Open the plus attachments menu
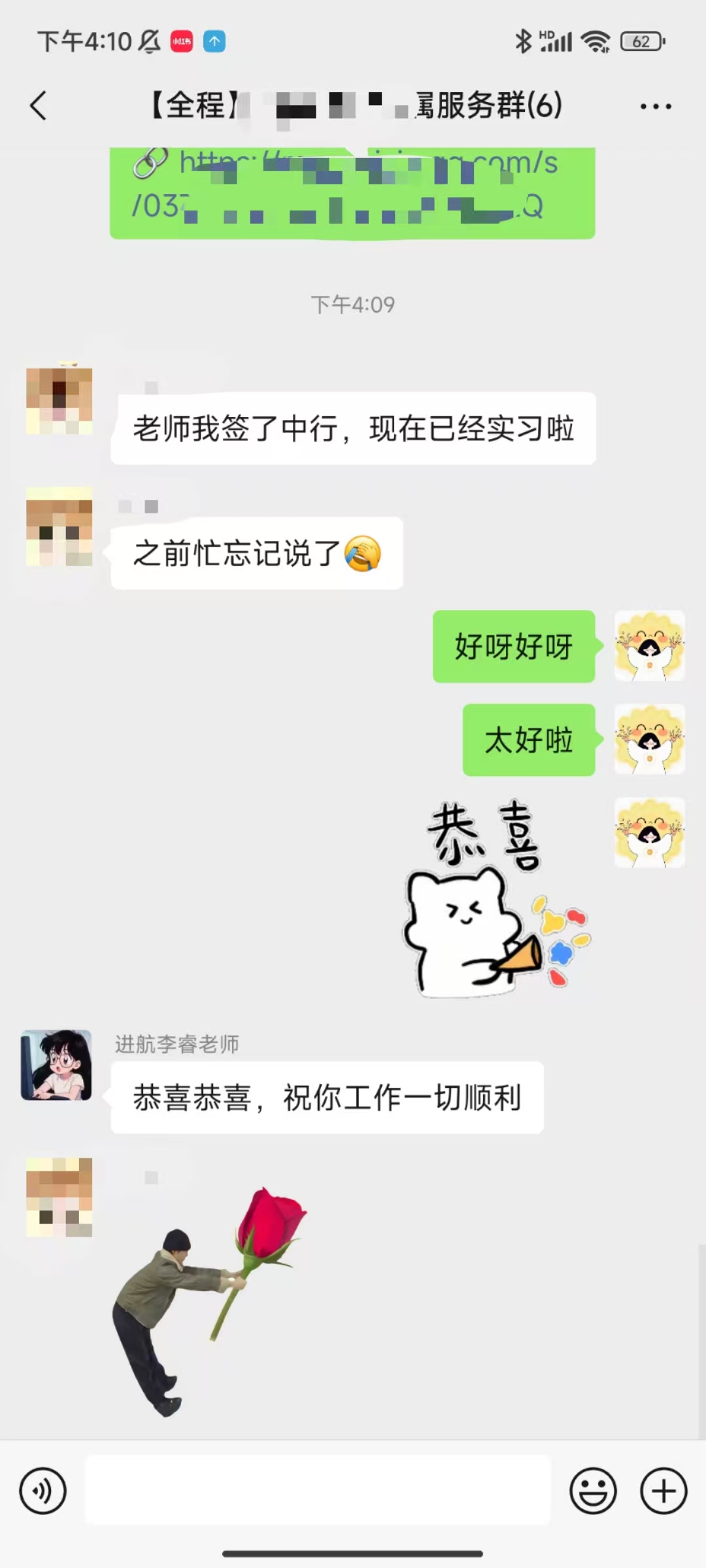 point(663,1491)
